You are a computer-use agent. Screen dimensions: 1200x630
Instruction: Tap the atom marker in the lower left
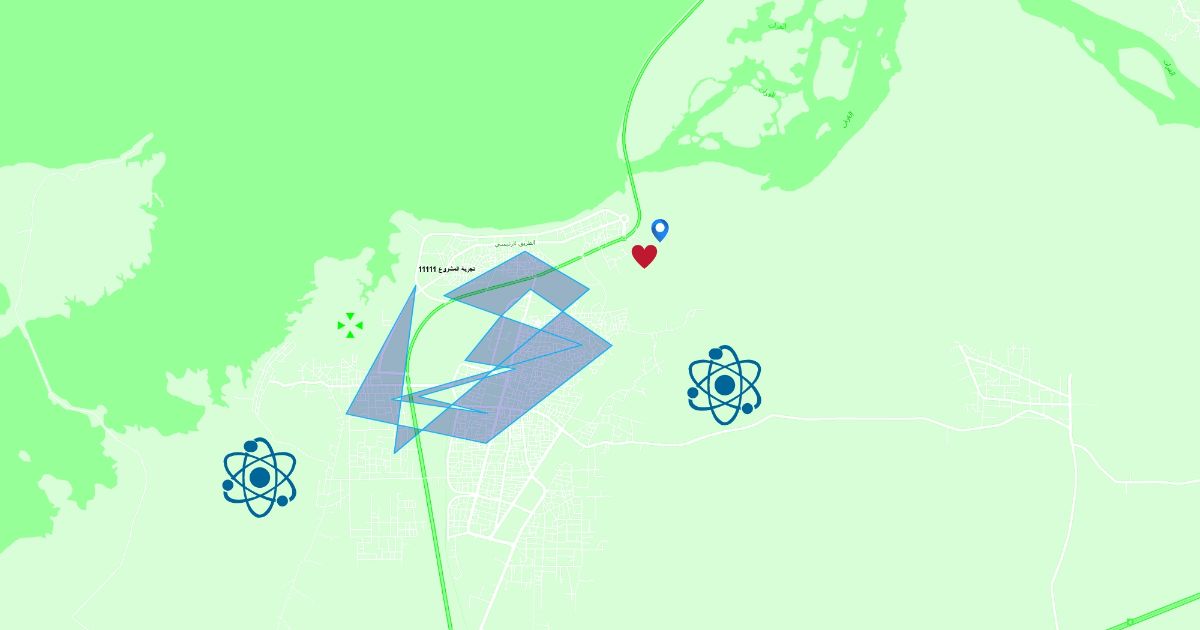coord(259,477)
